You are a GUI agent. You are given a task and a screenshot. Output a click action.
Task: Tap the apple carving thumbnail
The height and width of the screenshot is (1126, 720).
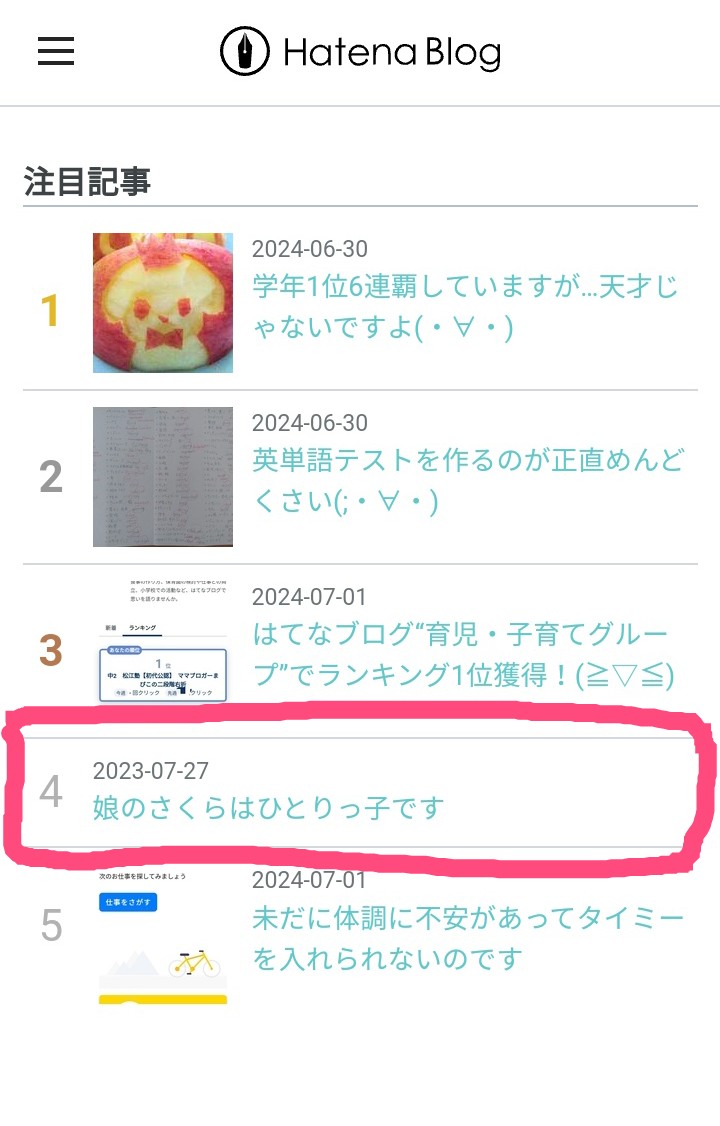pos(163,303)
